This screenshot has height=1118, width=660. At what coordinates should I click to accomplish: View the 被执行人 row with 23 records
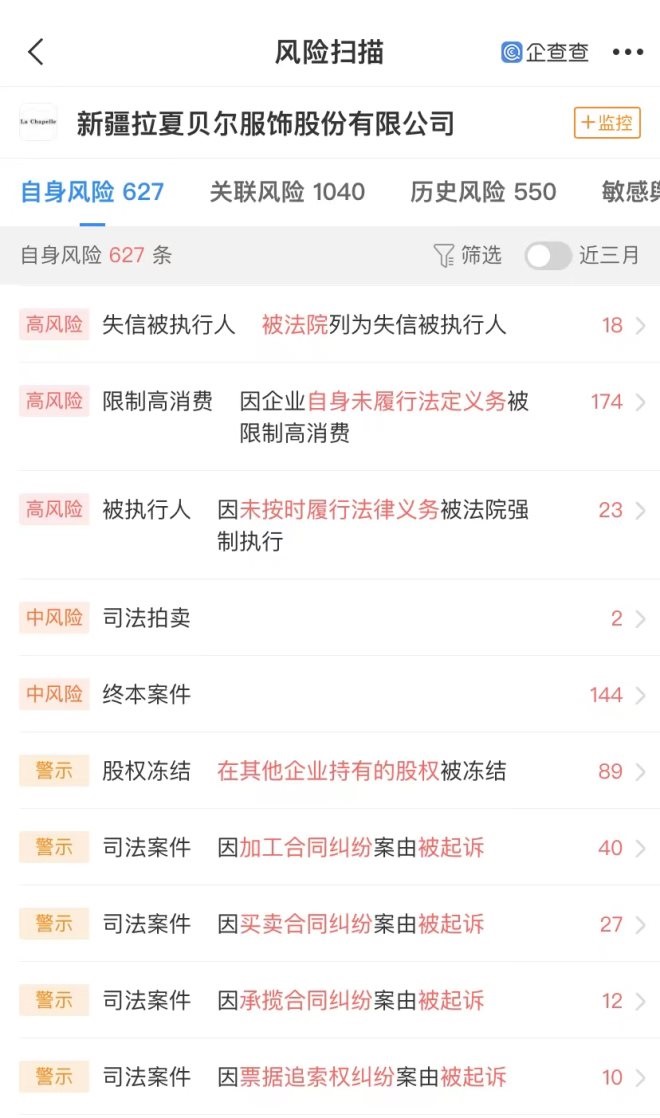tap(330, 525)
